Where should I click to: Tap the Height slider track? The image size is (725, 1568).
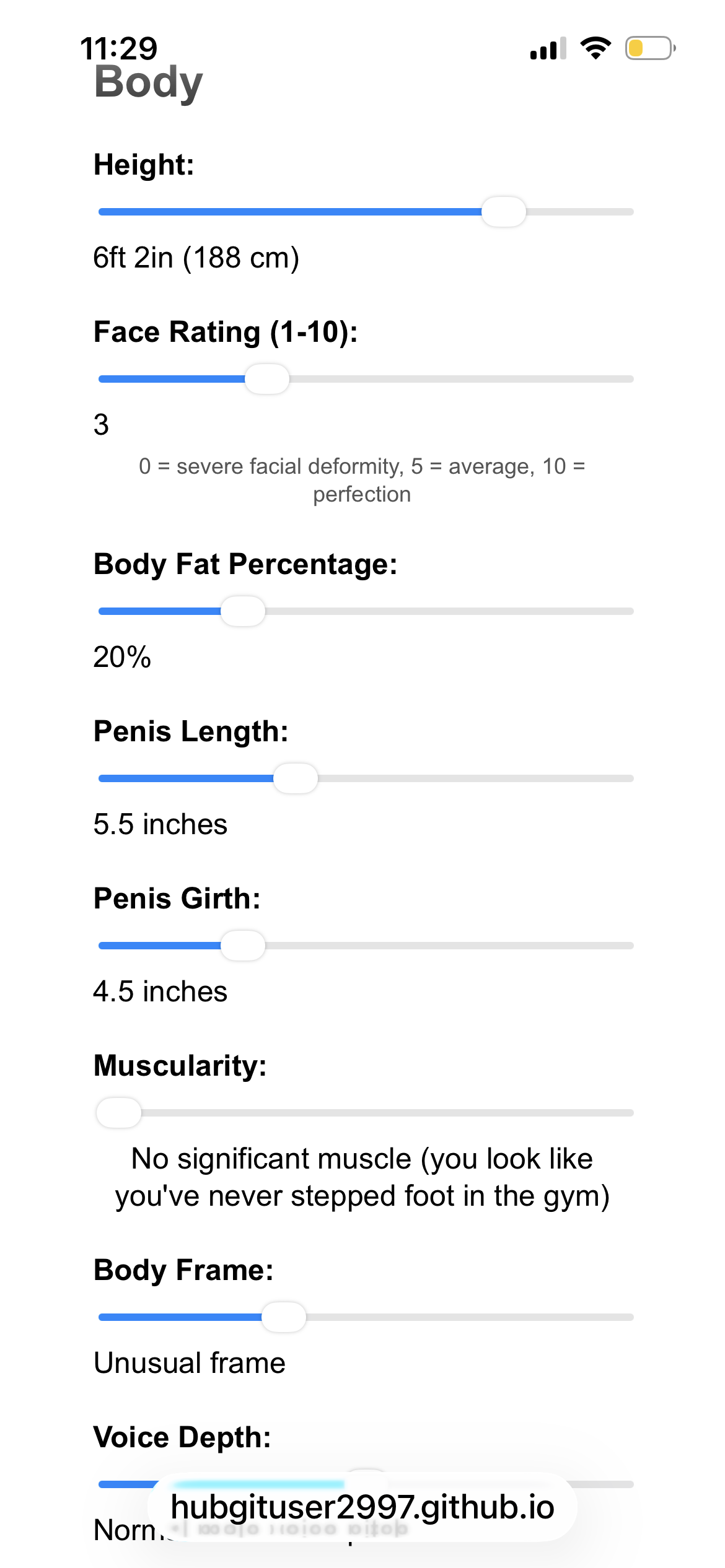[x=366, y=212]
